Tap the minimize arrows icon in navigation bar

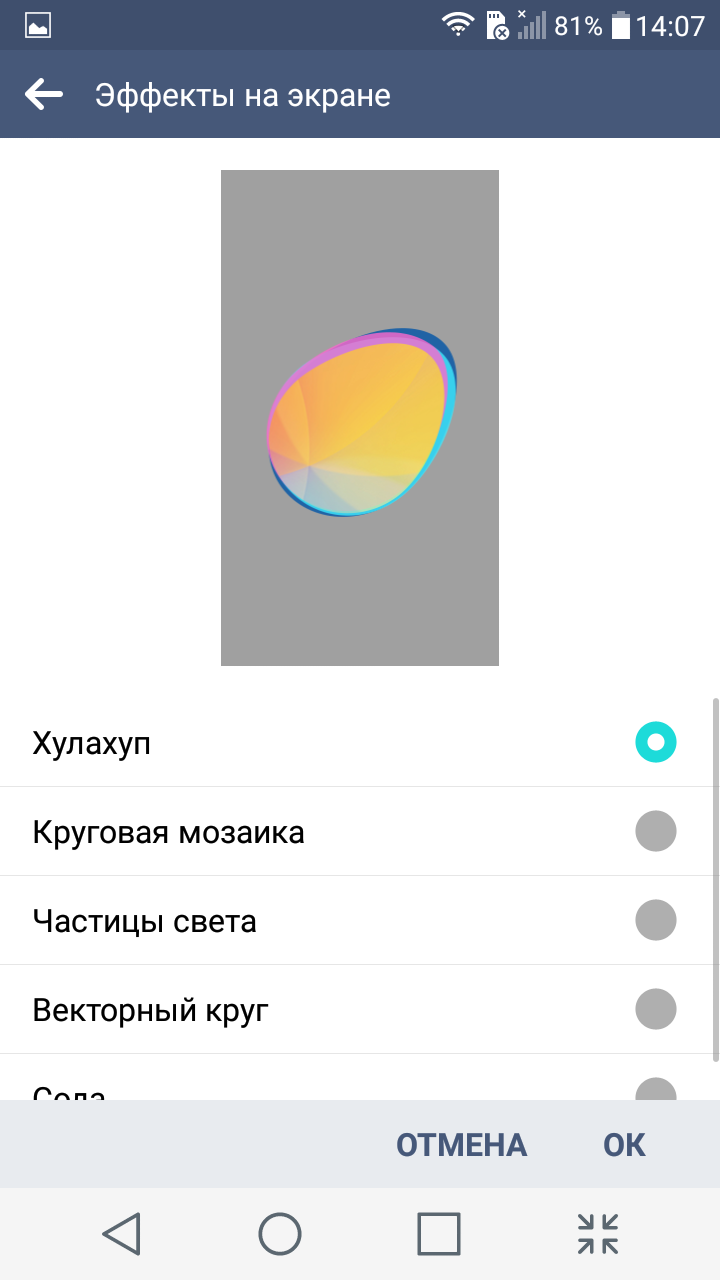(598, 1234)
